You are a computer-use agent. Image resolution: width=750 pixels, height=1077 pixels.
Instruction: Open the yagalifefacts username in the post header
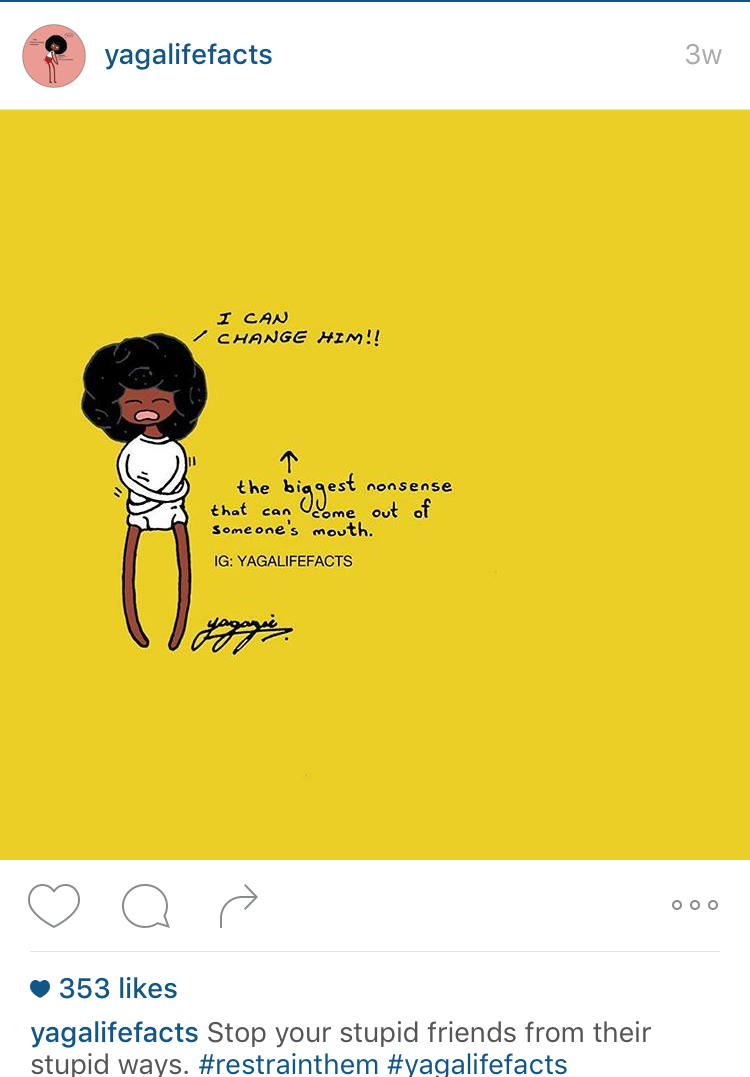(x=188, y=55)
